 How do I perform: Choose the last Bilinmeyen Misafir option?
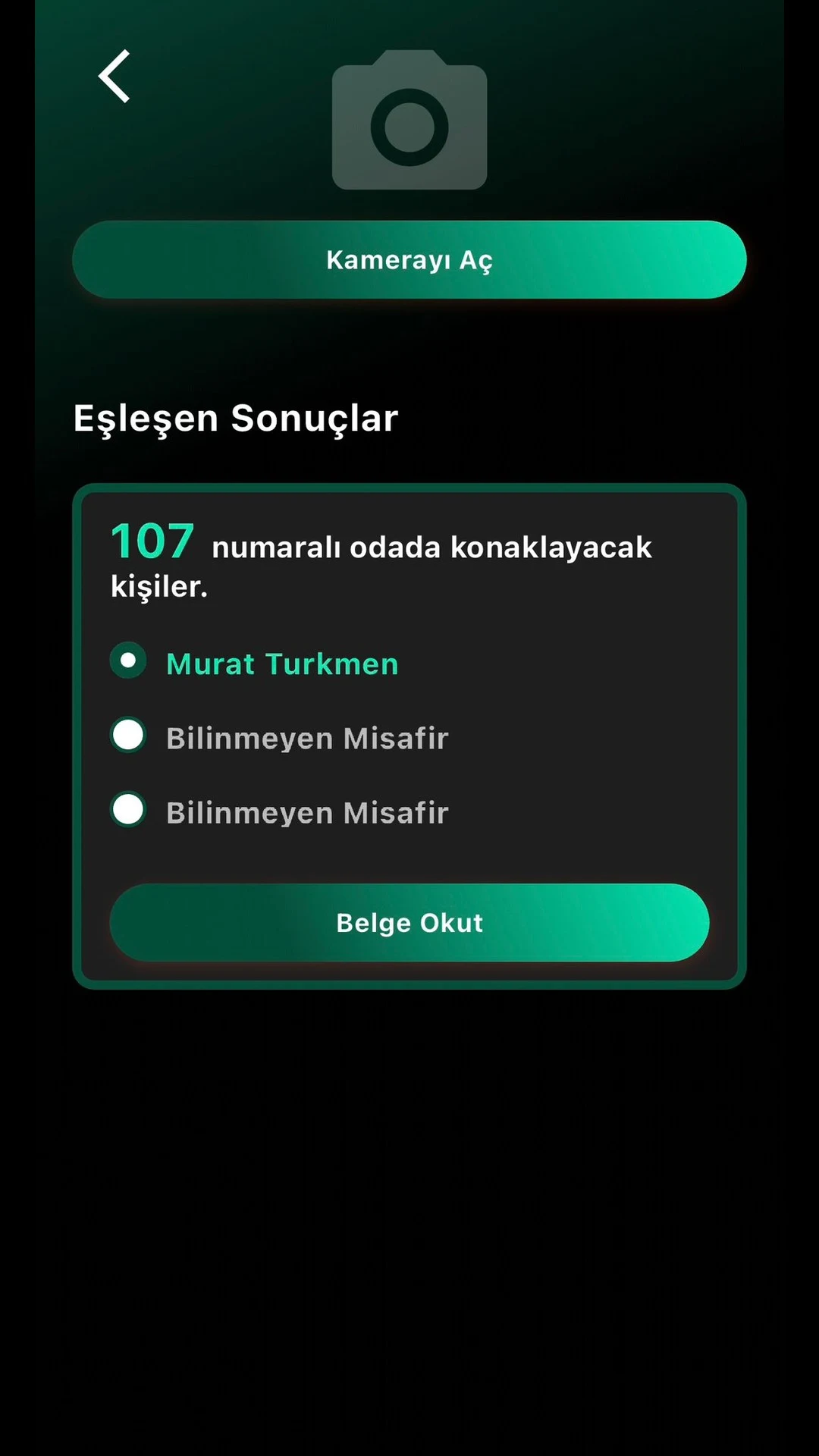(128, 810)
